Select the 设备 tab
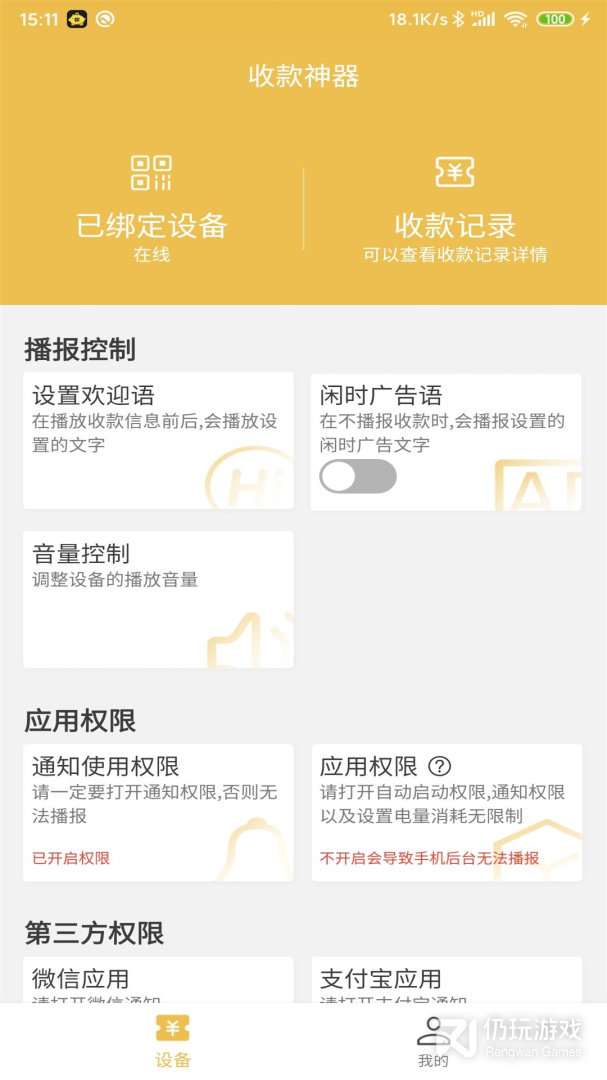The width and height of the screenshot is (607, 1080). [172, 1042]
